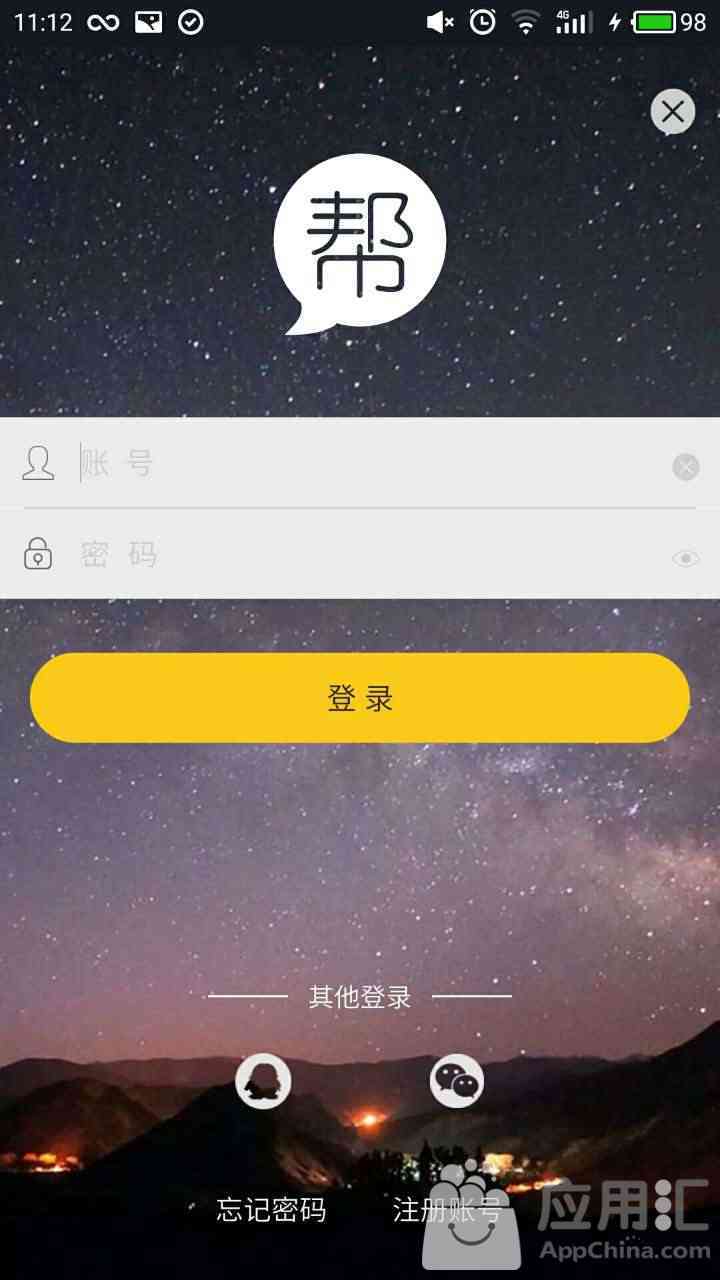Log in with QQ
This screenshot has height=1280, width=720.
(263, 1081)
